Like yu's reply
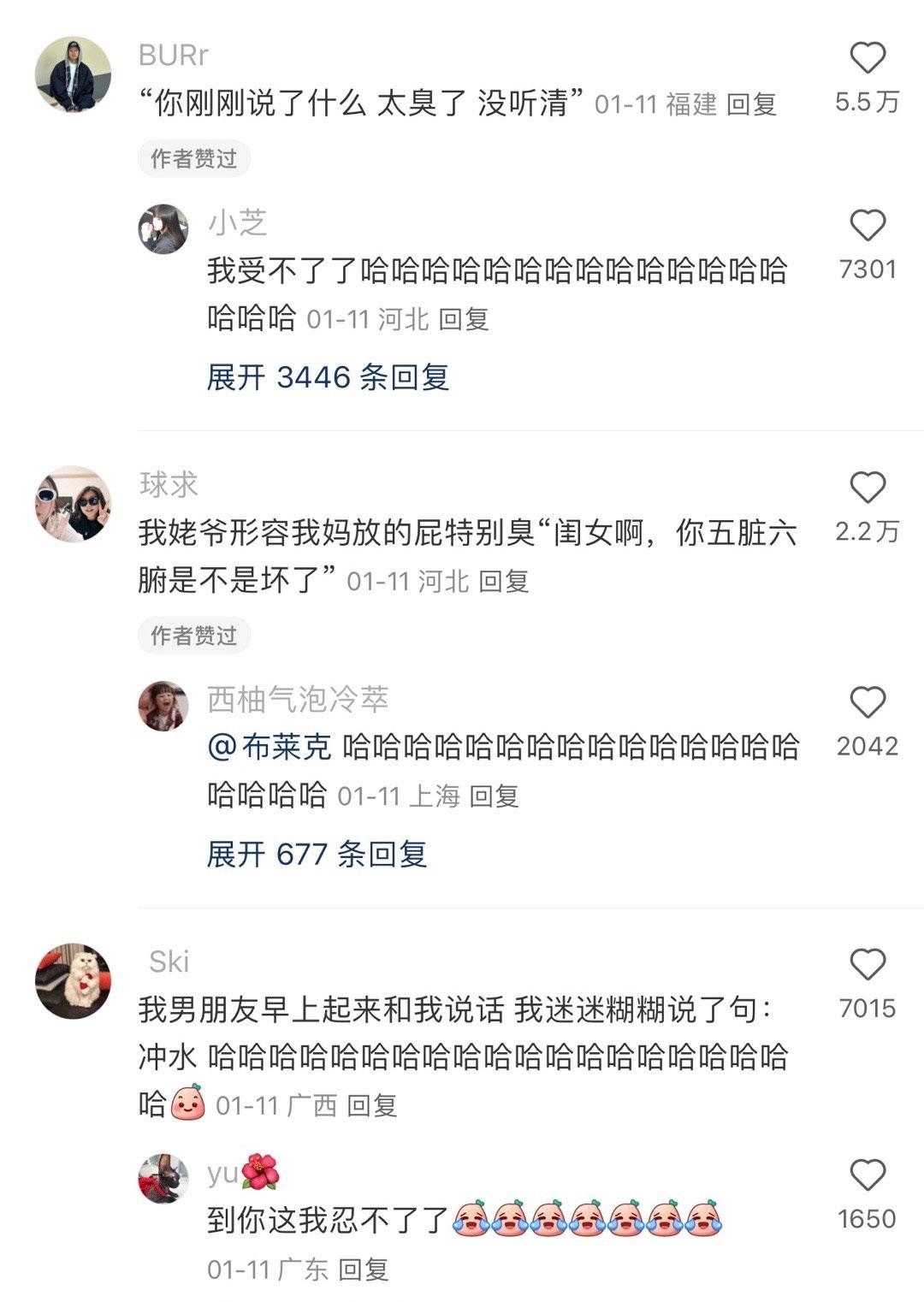Image resolution: width=924 pixels, height=1302 pixels. (867, 1175)
